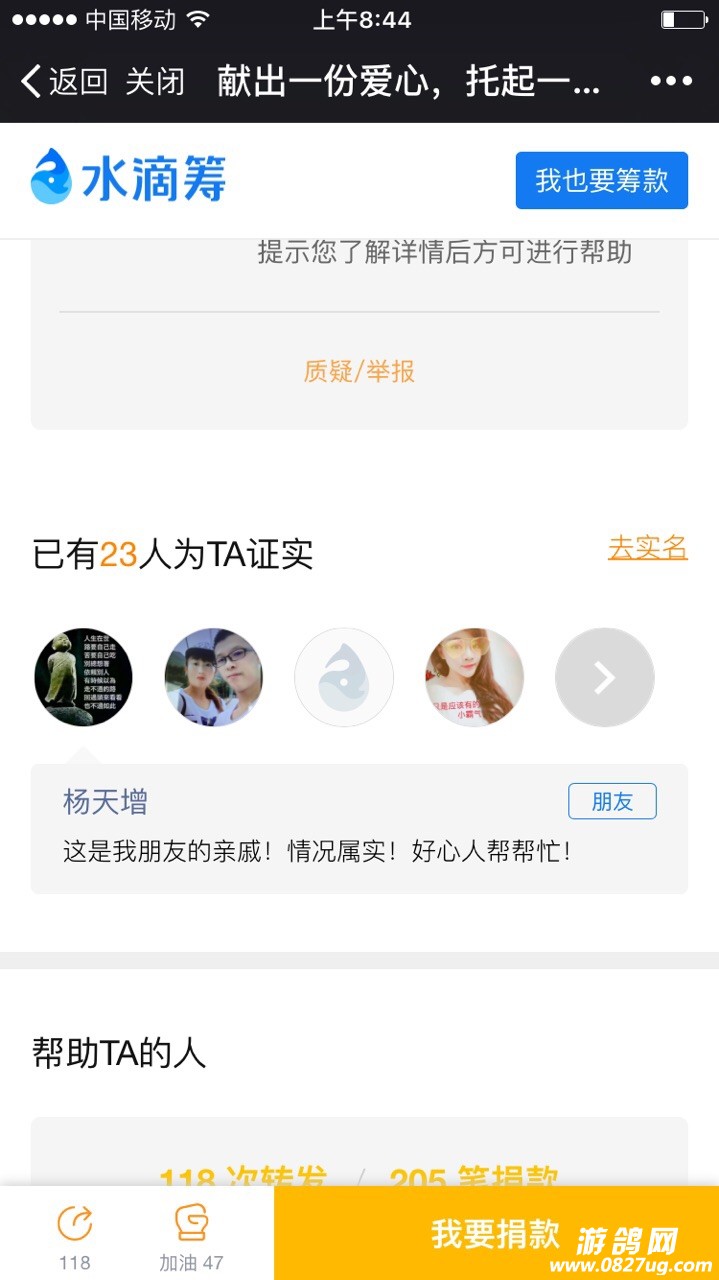Donate via 我要捐款
Image resolution: width=719 pixels, height=1280 pixels.
pos(496,1233)
